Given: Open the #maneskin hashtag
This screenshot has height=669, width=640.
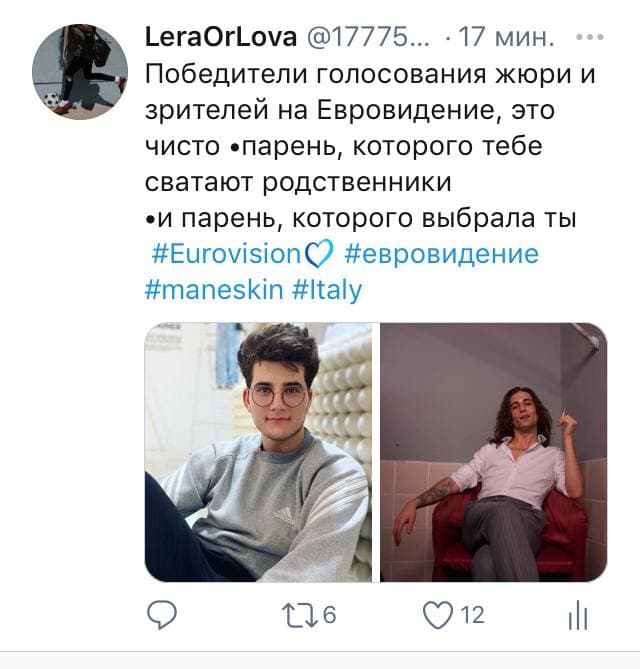Looking at the screenshot, I should click(214, 290).
